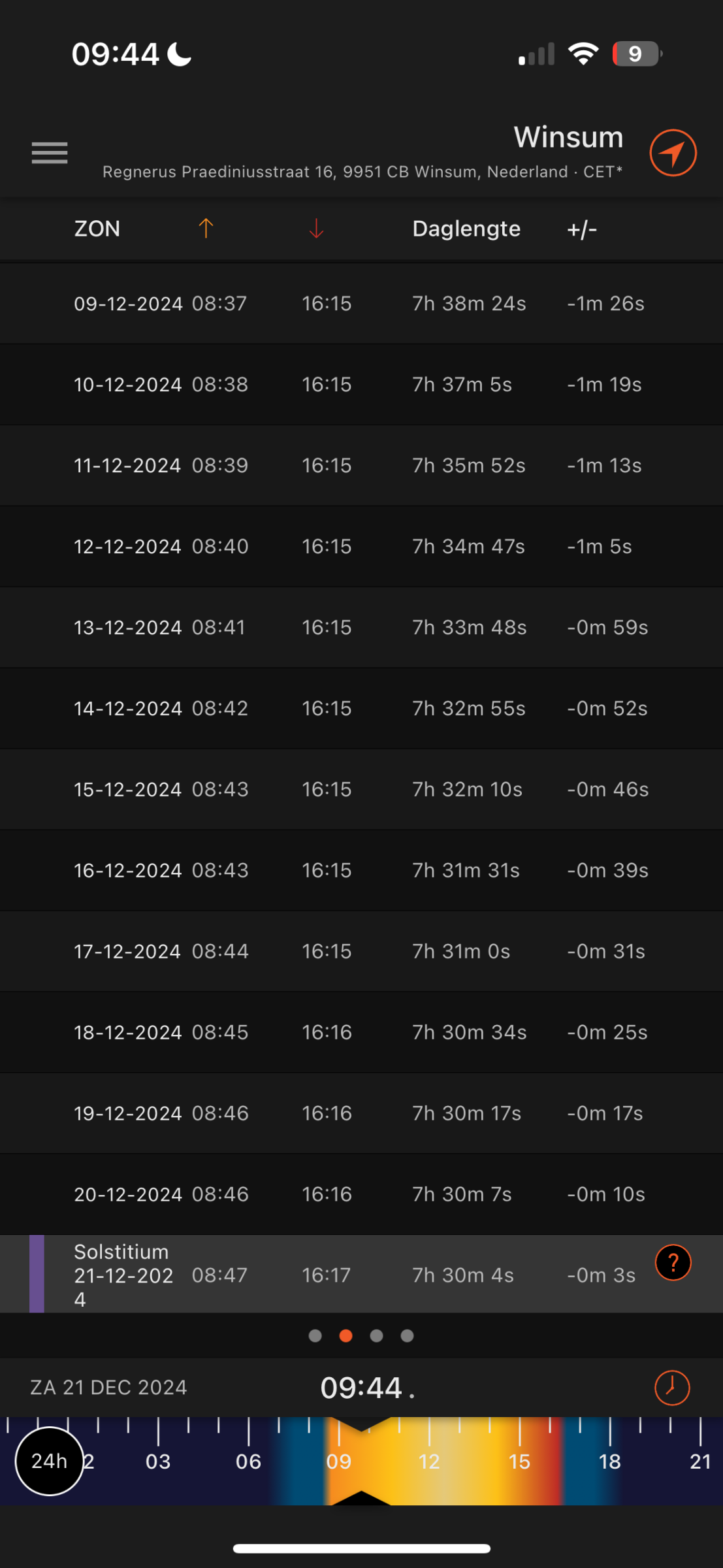Tap the clock icon to reset time
This screenshot has height=1568, width=723.
(671, 1387)
